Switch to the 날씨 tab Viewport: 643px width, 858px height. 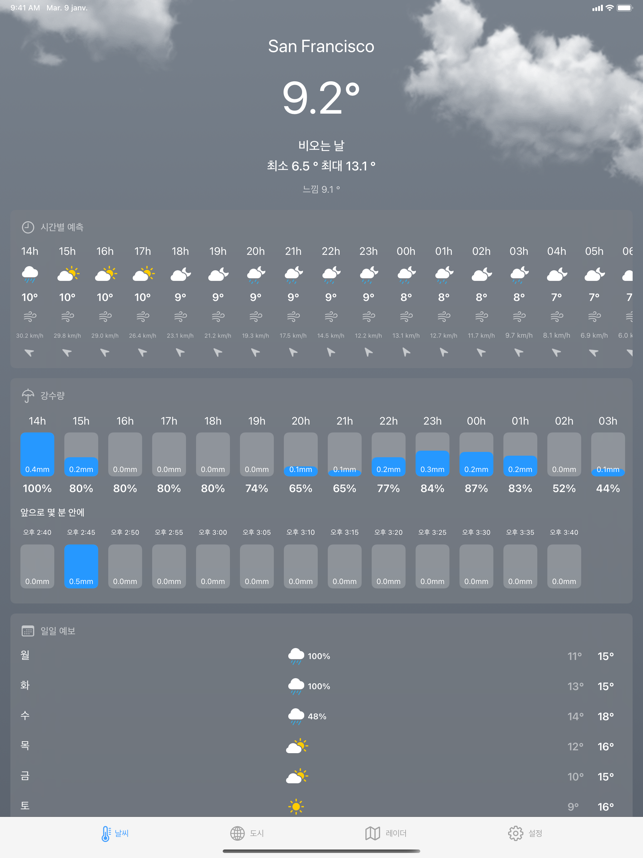pos(115,833)
